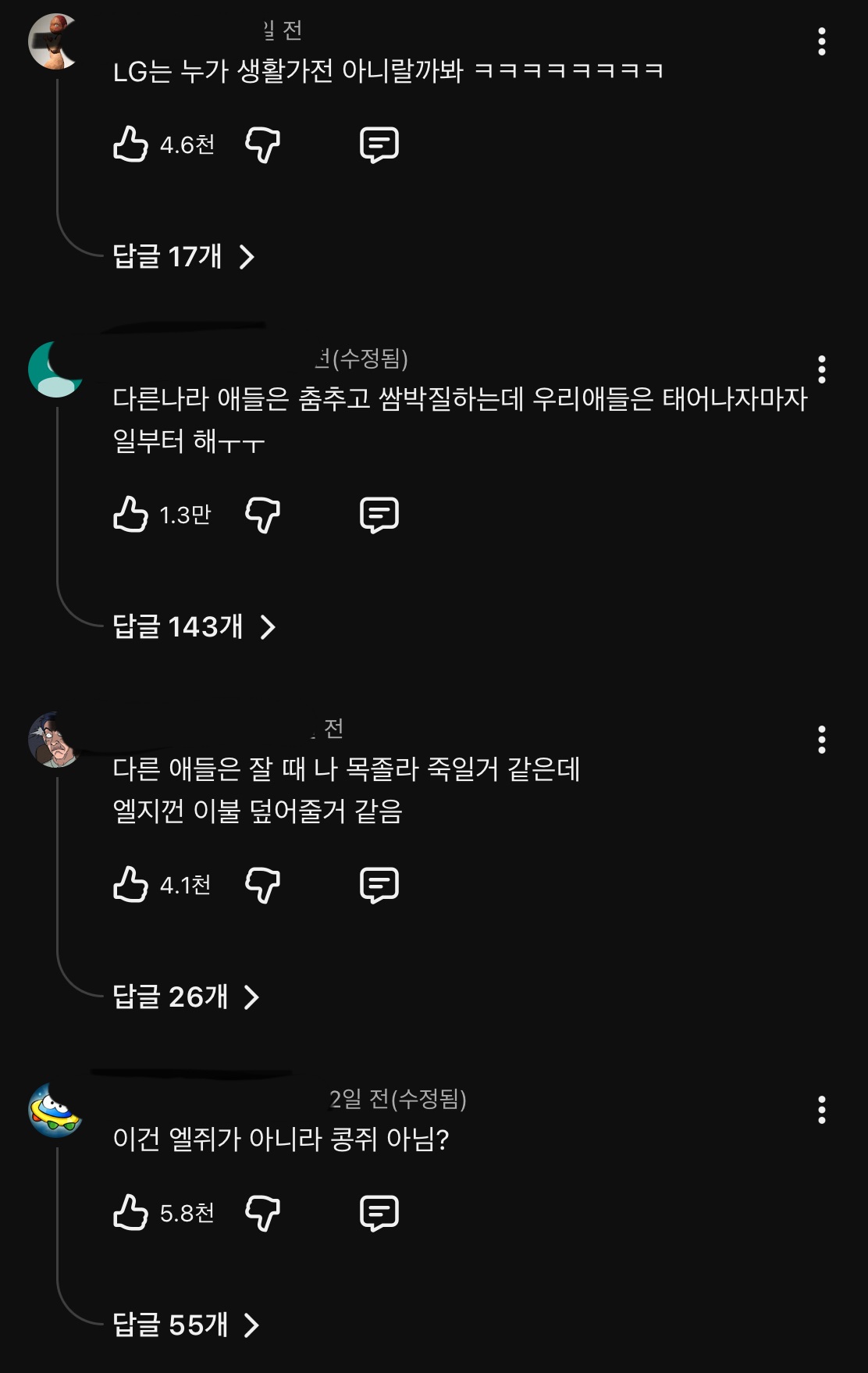Expand 답글 26개 replies
This screenshot has height=1373, width=868.
186,997
